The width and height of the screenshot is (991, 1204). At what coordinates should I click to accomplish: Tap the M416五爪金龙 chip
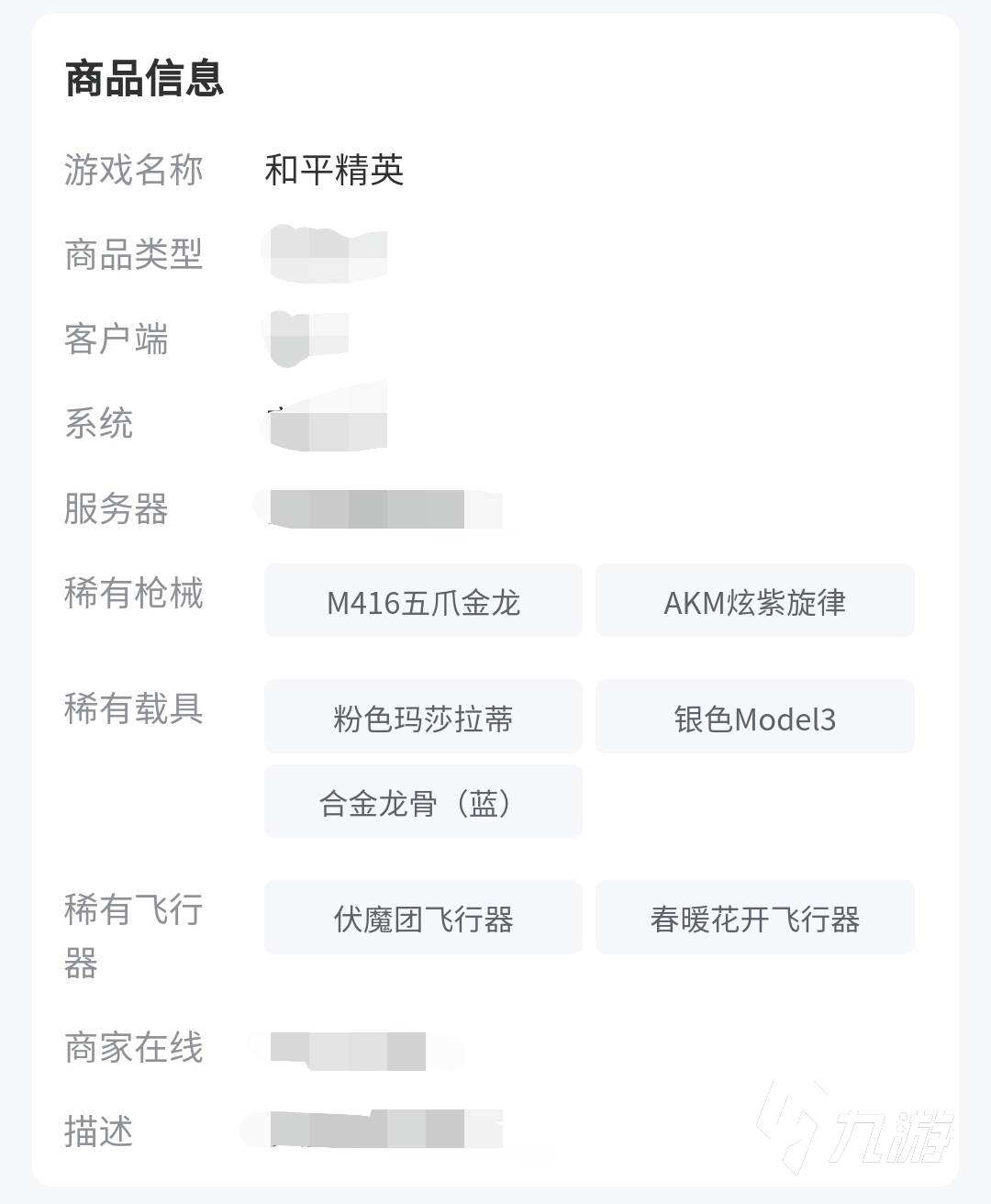(x=423, y=601)
